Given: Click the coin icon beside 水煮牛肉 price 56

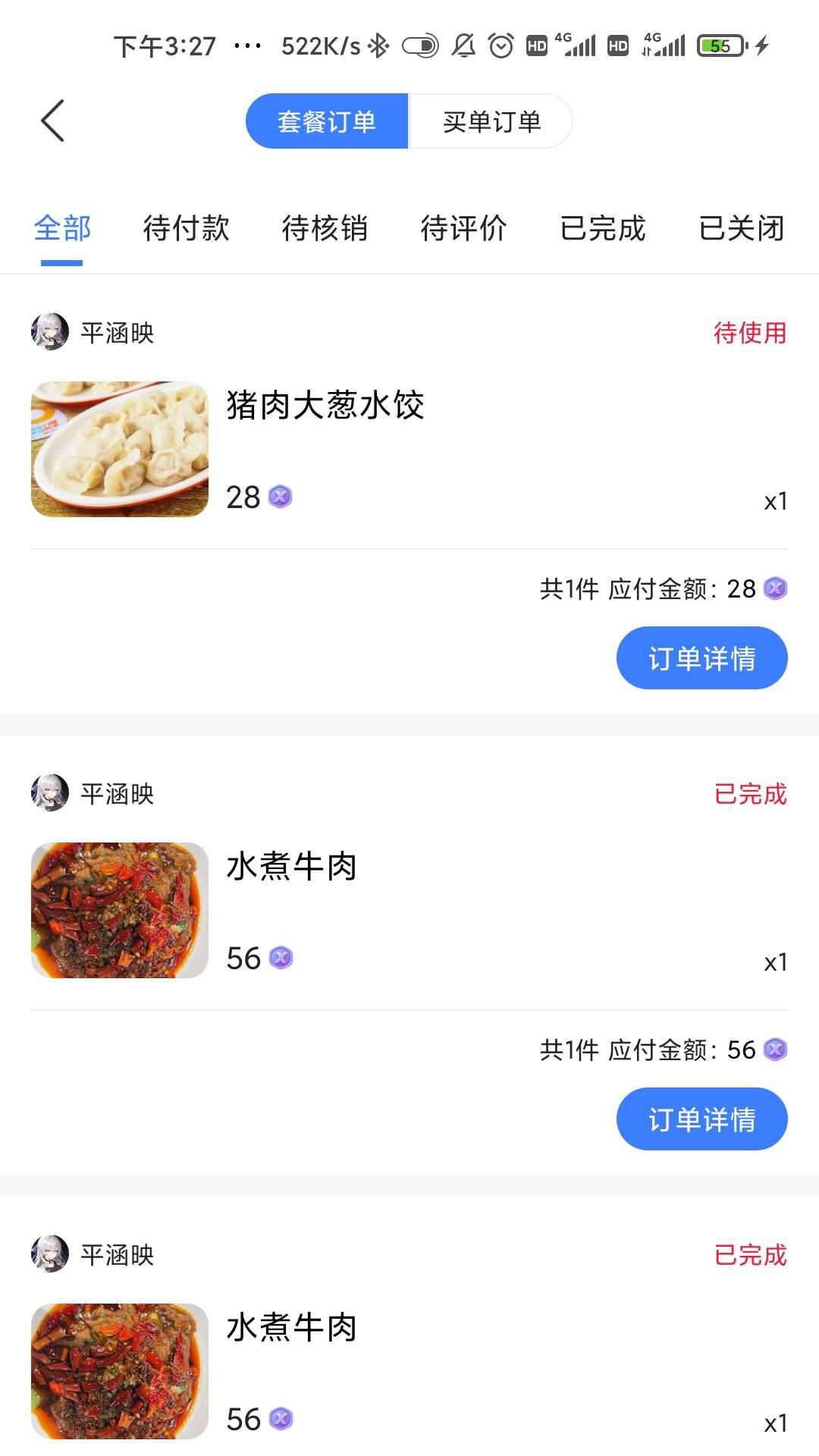Looking at the screenshot, I should pyautogui.click(x=281, y=959).
